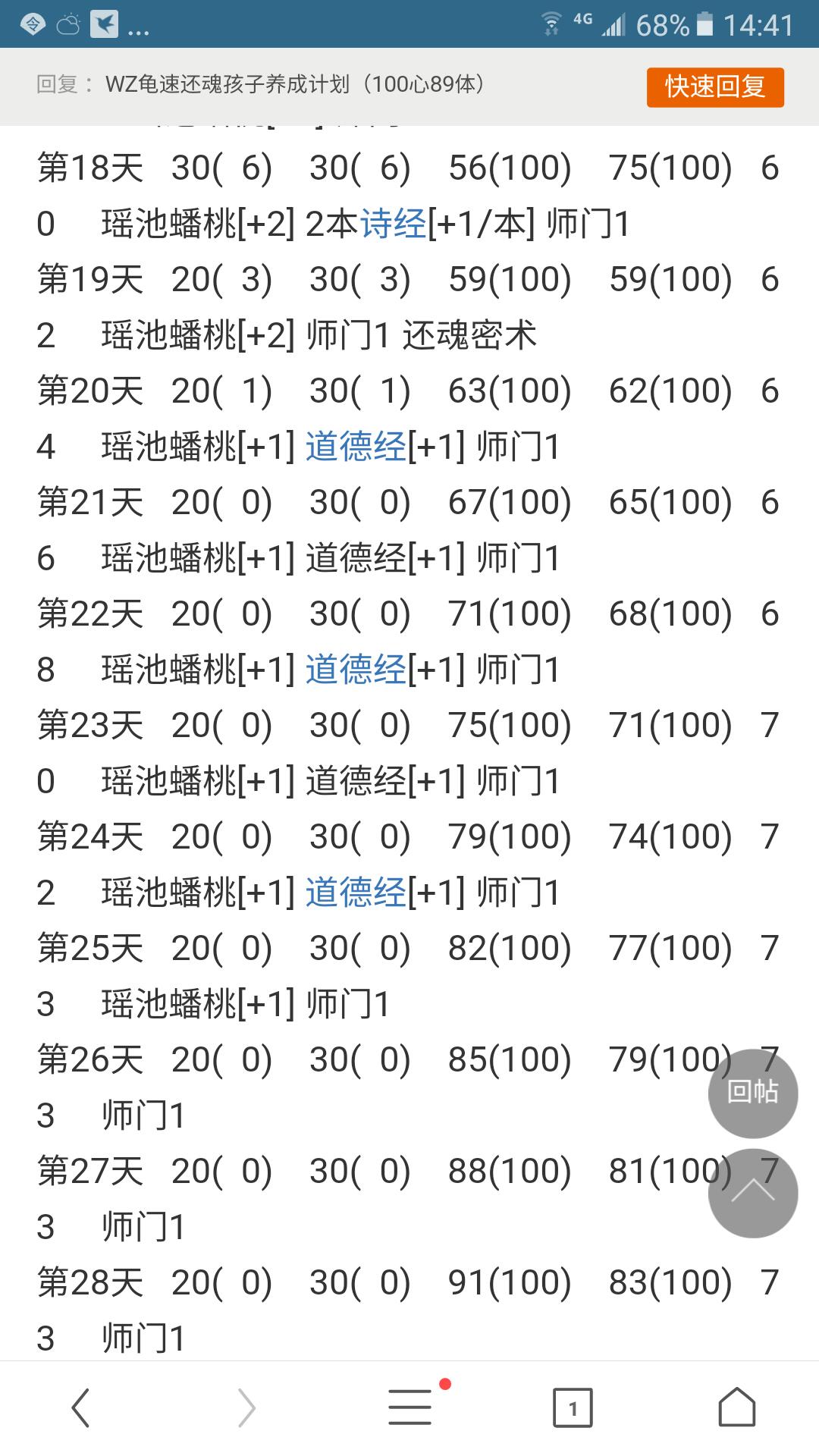
Task: Jump to top with the up-arrow button
Action: (752, 1194)
